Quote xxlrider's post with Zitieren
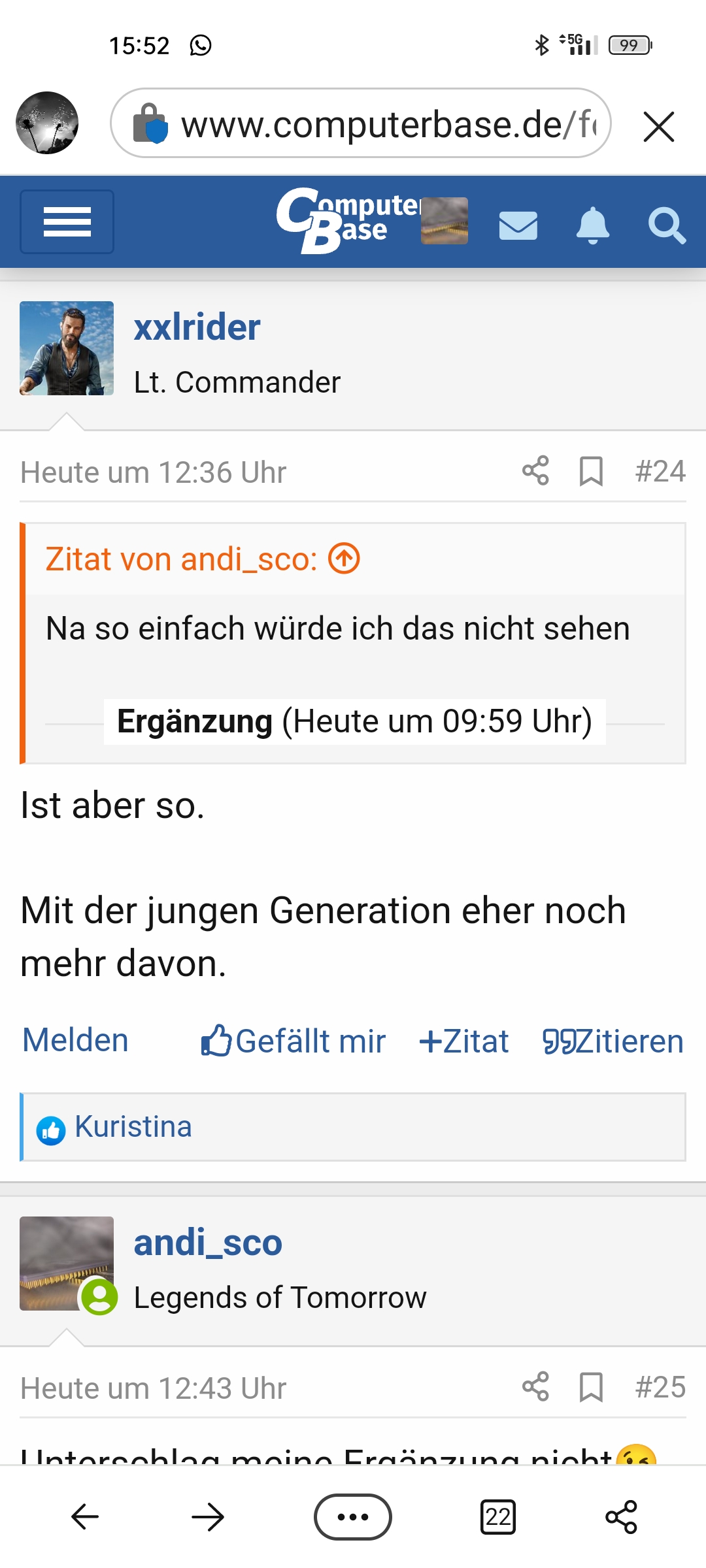 613,1041
